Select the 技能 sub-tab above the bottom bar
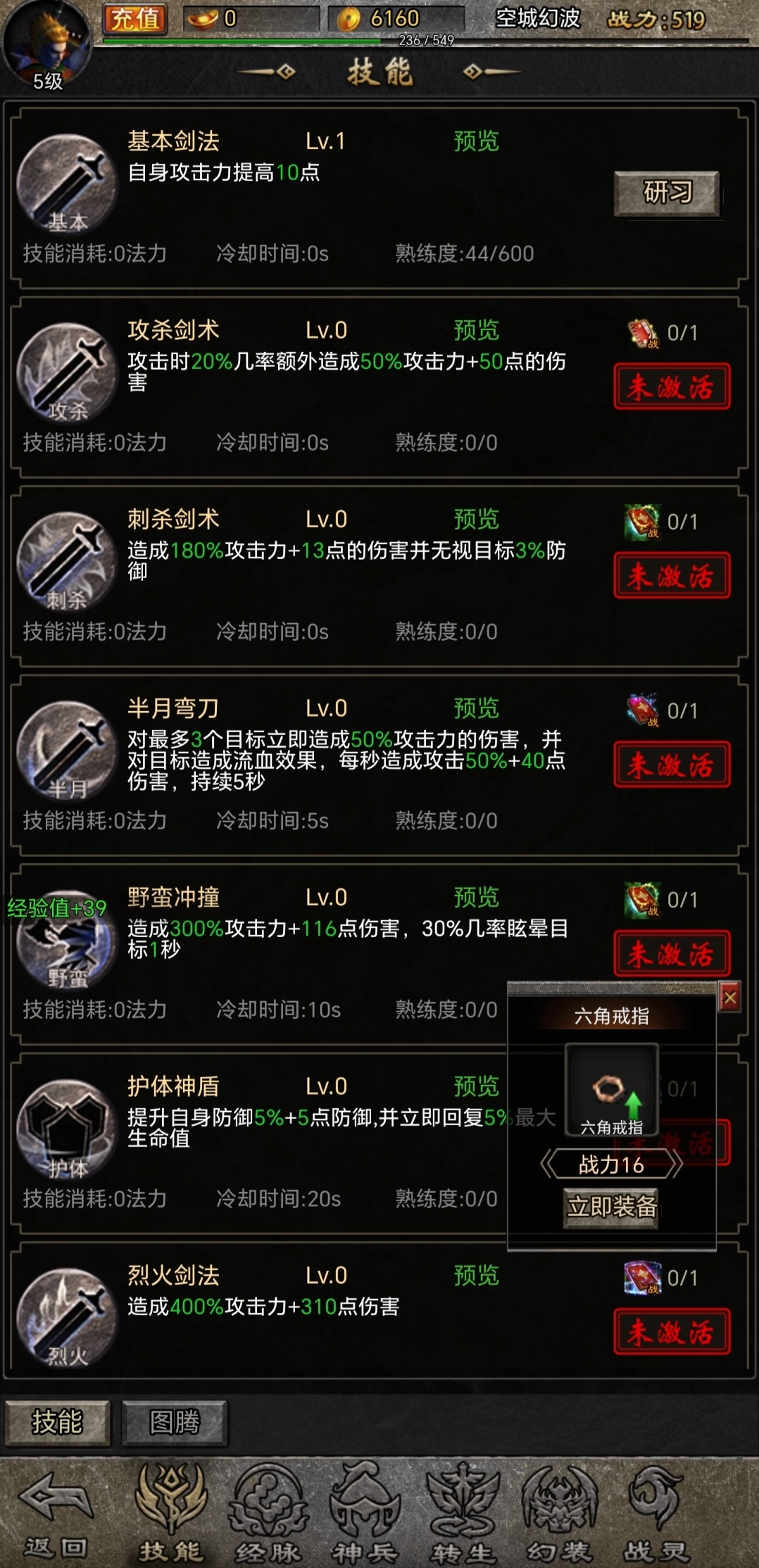Screen dimensions: 759x1568 pos(57,1423)
